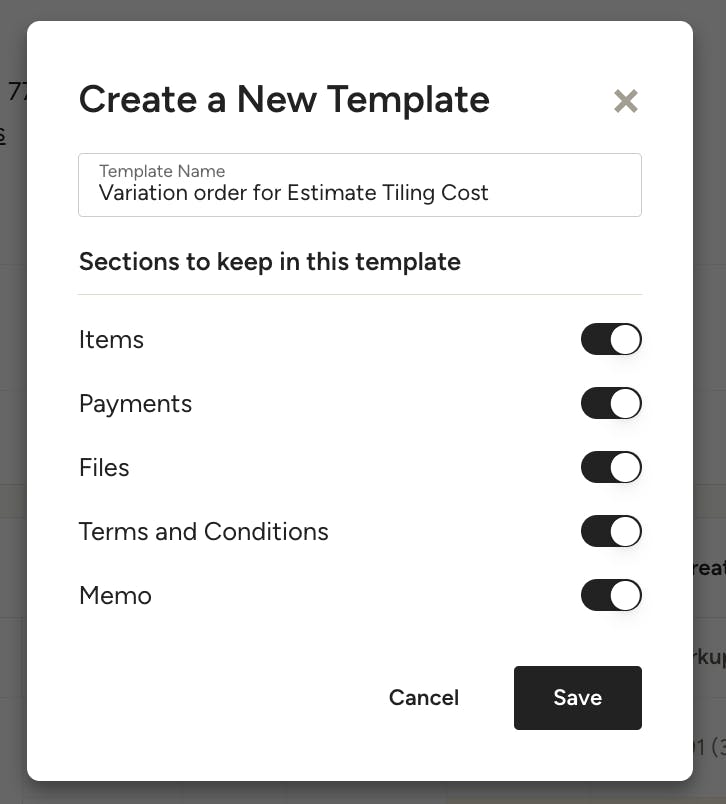This screenshot has height=804, width=726.
Task: Disable the Payments section switch
Action: pyautogui.click(x=611, y=404)
